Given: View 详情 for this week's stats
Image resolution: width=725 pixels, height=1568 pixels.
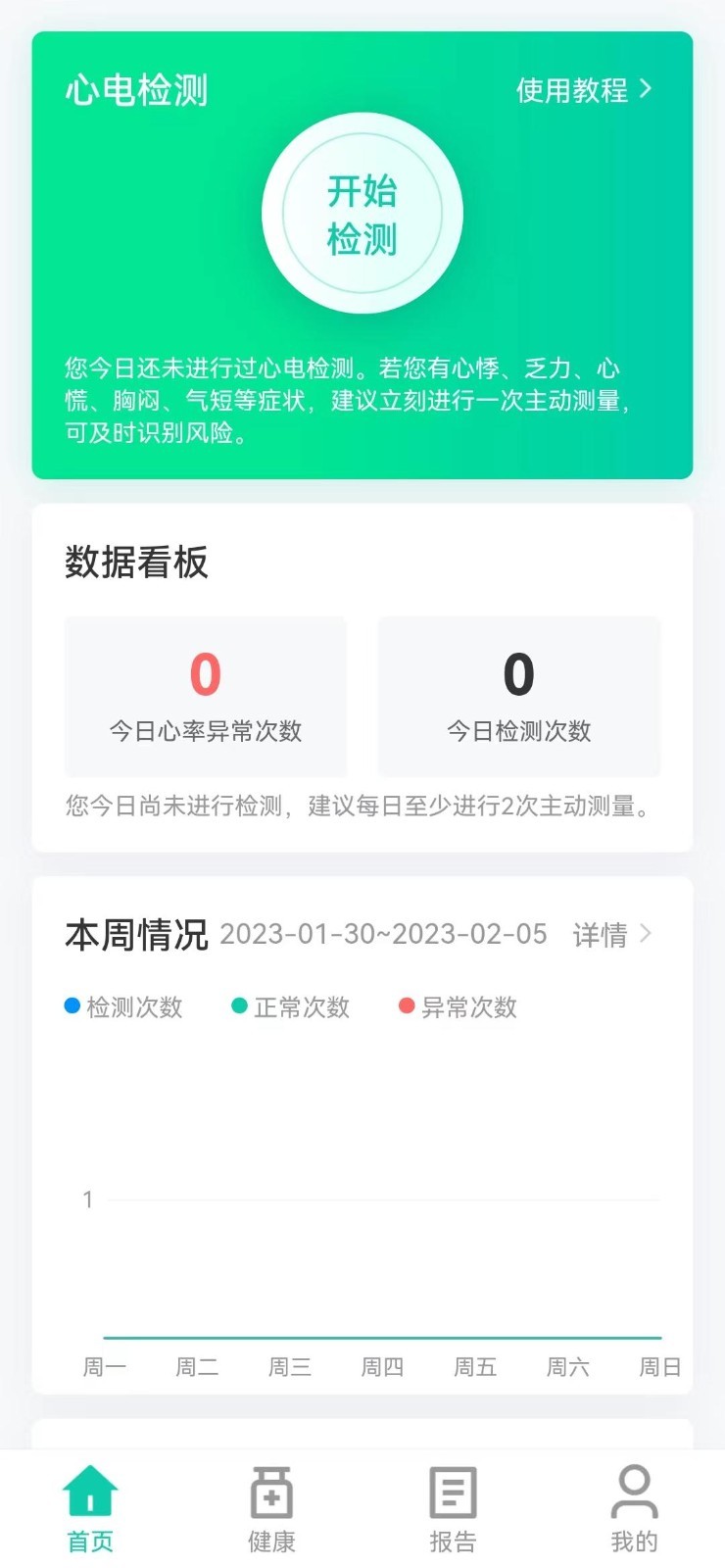Looking at the screenshot, I should pyautogui.click(x=611, y=935).
